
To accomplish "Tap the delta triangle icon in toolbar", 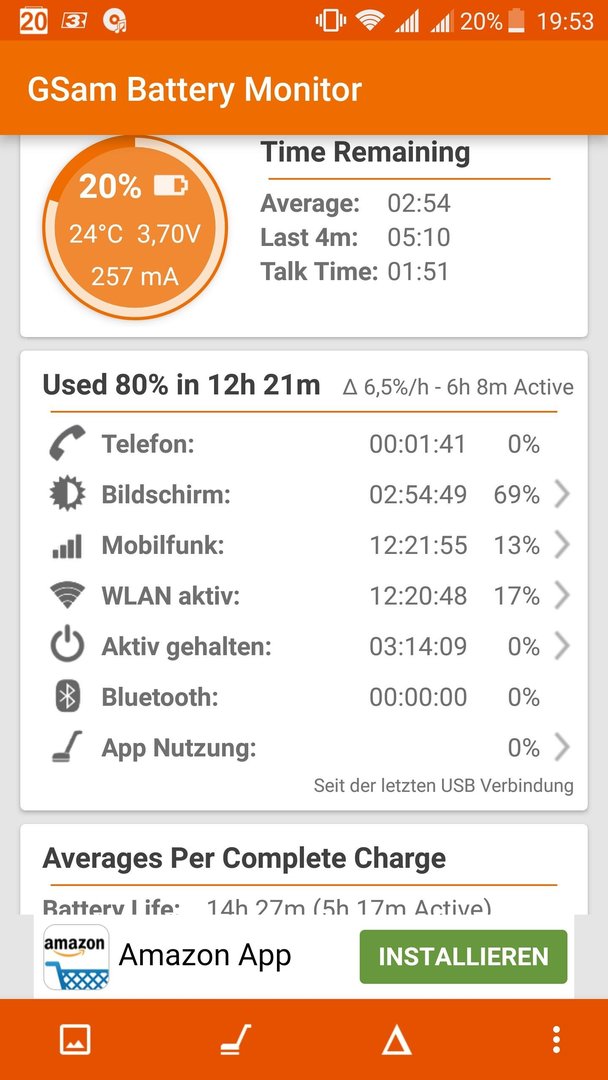I will (x=397, y=1039).
